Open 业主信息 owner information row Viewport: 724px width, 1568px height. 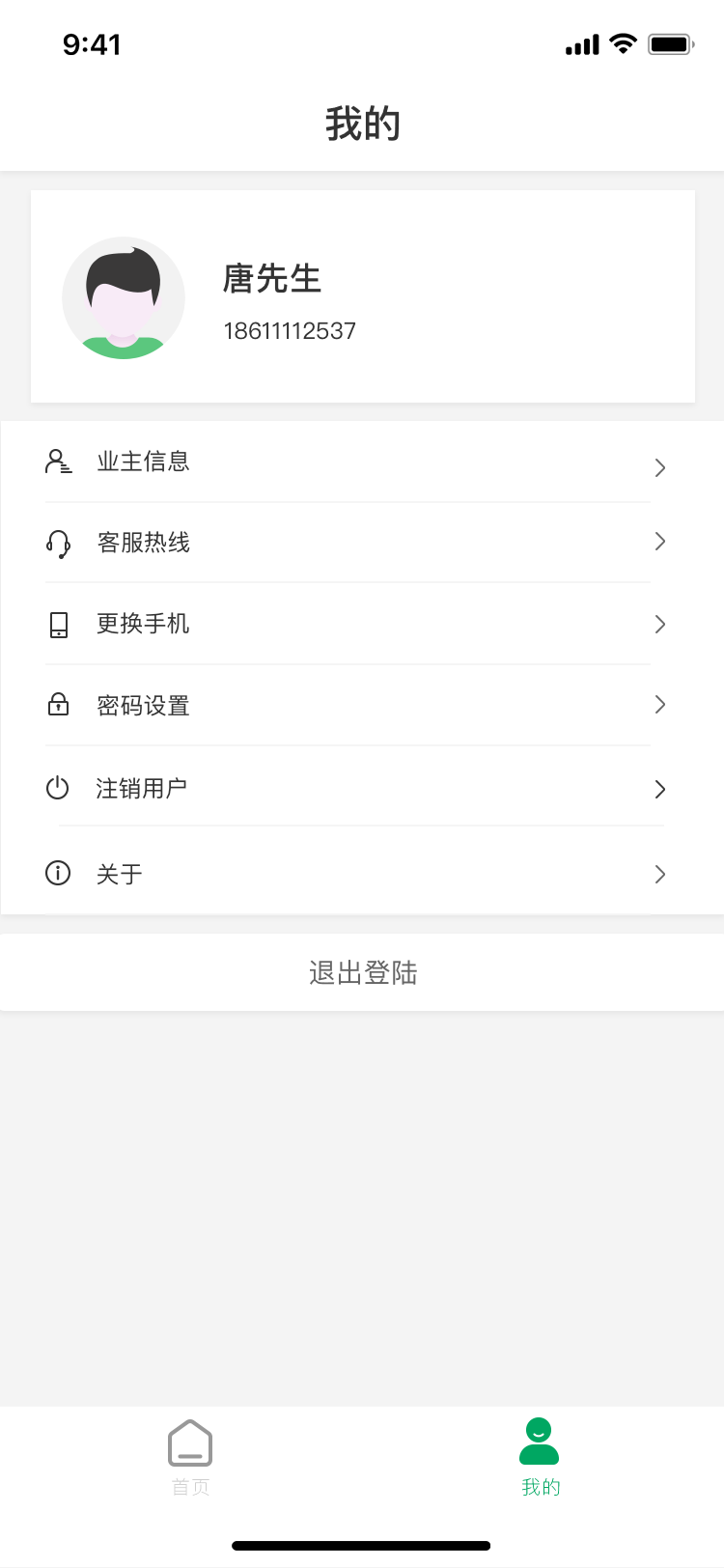click(x=362, y=462)
